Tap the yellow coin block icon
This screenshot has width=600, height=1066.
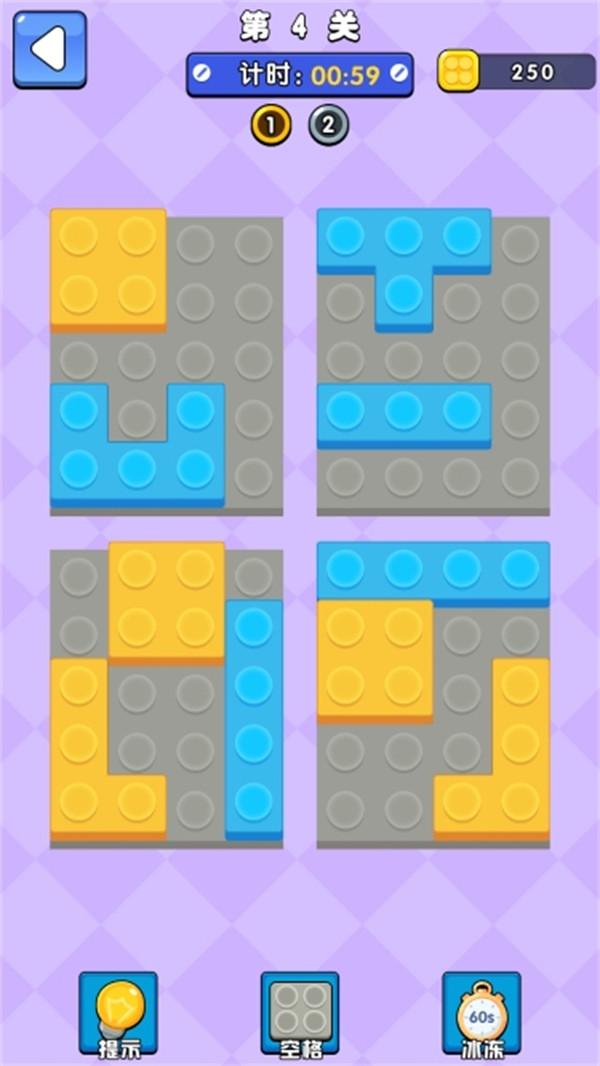pyautogui.click(x=459, y=71)
